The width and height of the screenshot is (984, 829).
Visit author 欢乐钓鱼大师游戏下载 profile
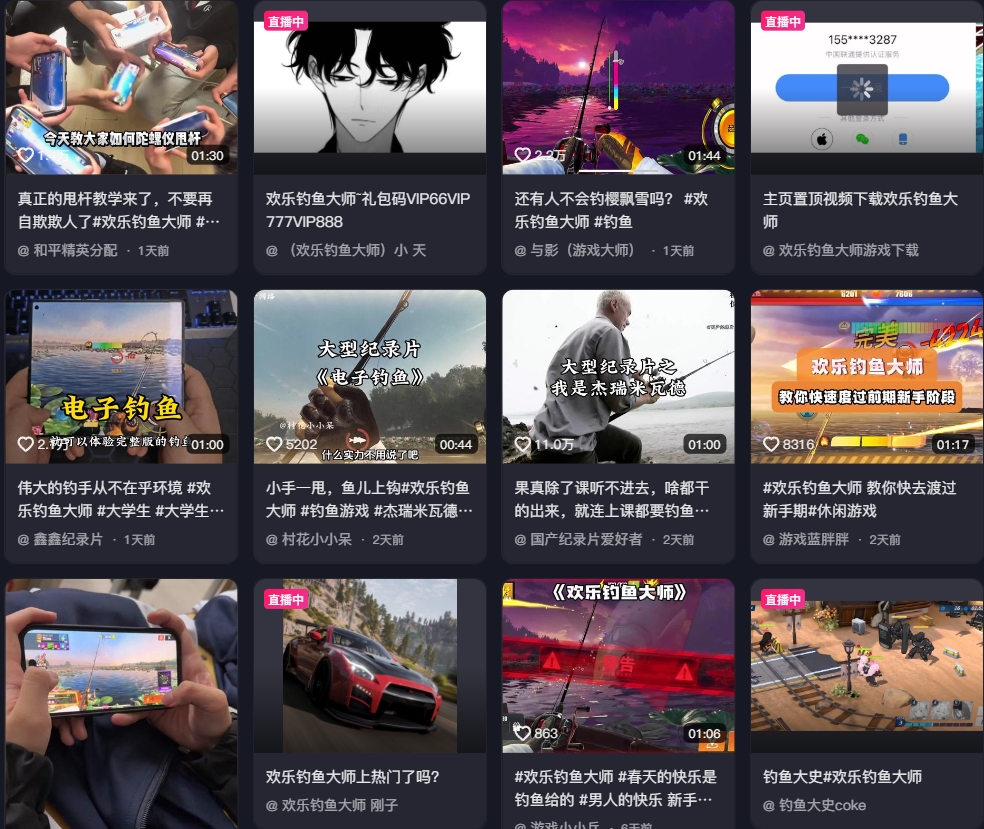coord(847,250)
